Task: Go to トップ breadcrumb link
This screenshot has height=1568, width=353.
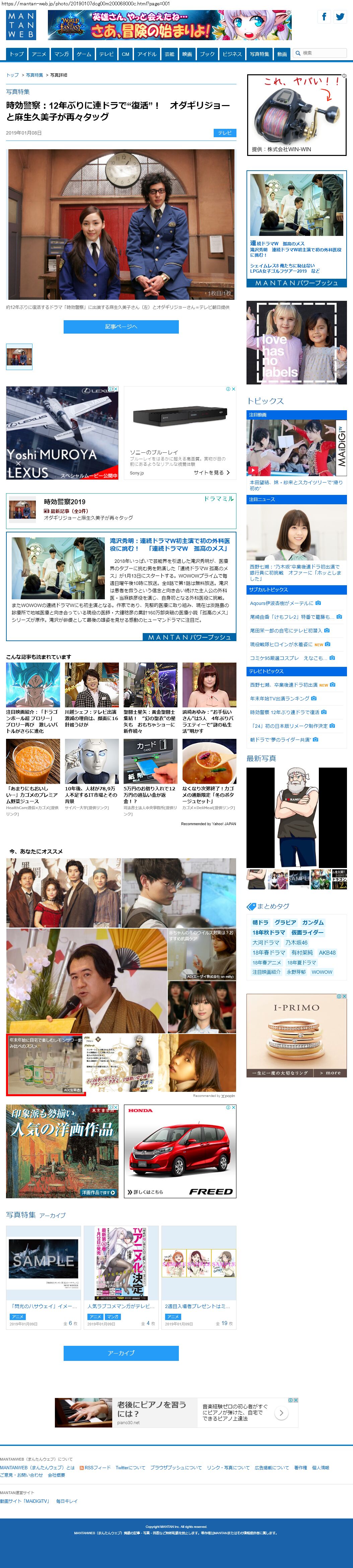Action: [12, 75]
